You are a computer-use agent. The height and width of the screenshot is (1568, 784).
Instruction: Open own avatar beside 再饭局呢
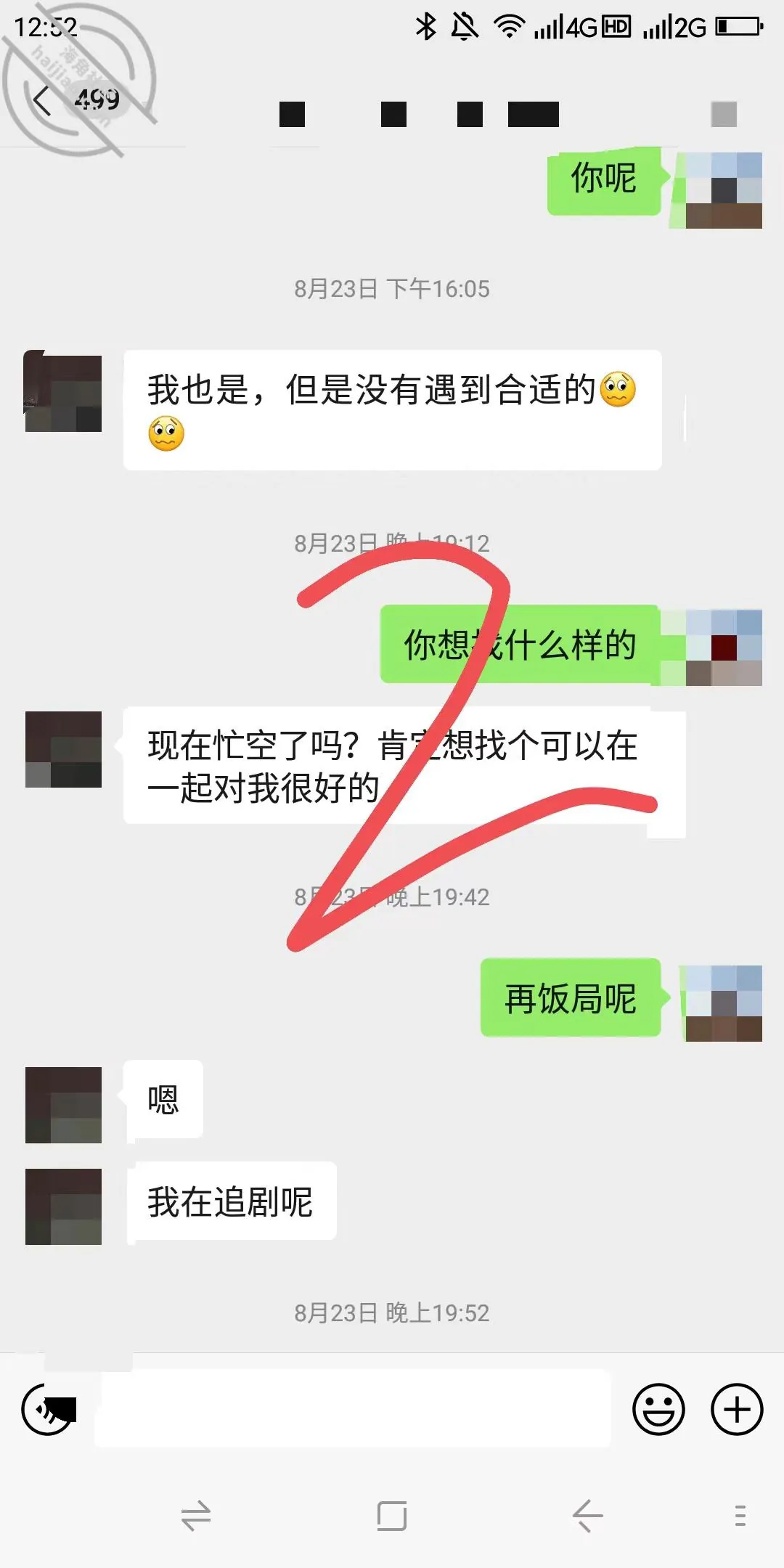click(x=724, y=1003)
